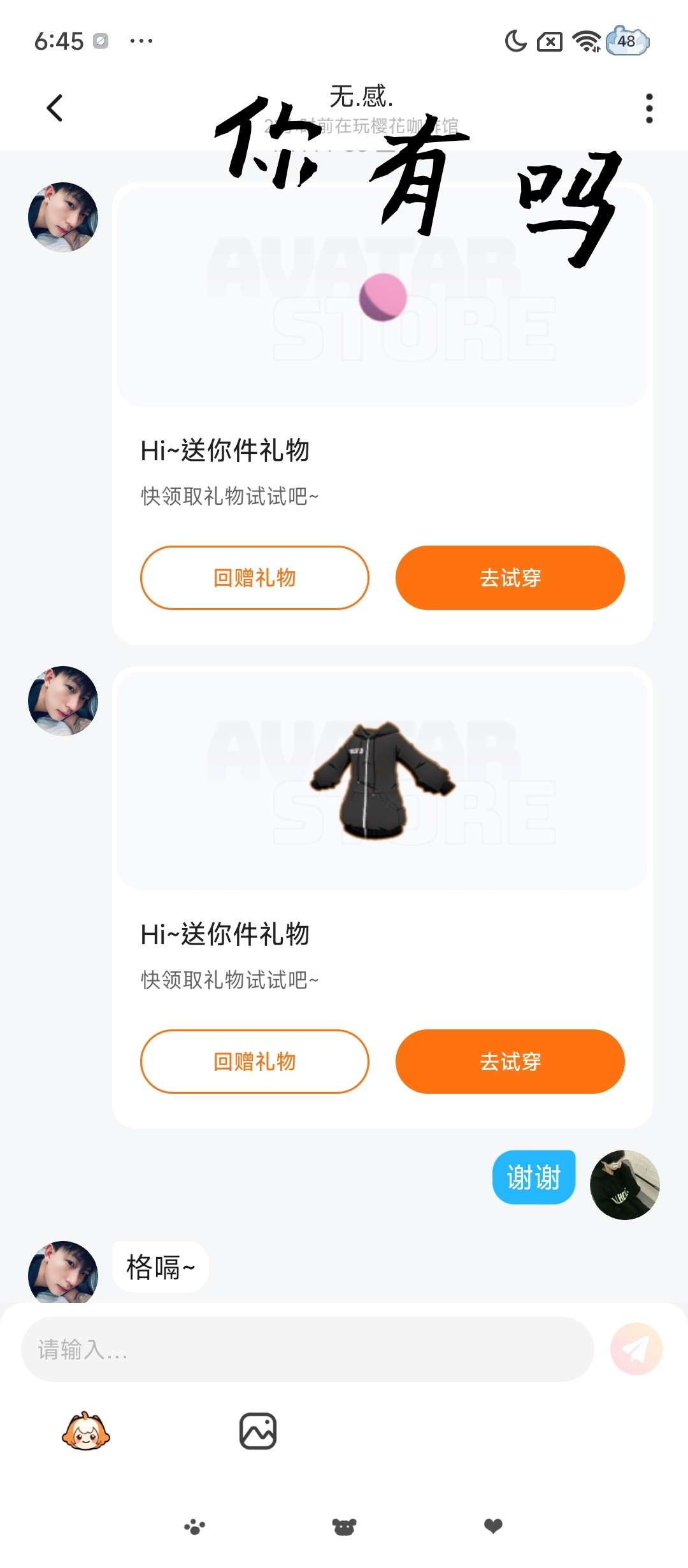Select the heart sticker tab
Image resolution: width=688 pixels, height=1568 pixels.
[x=493, y=1526]
